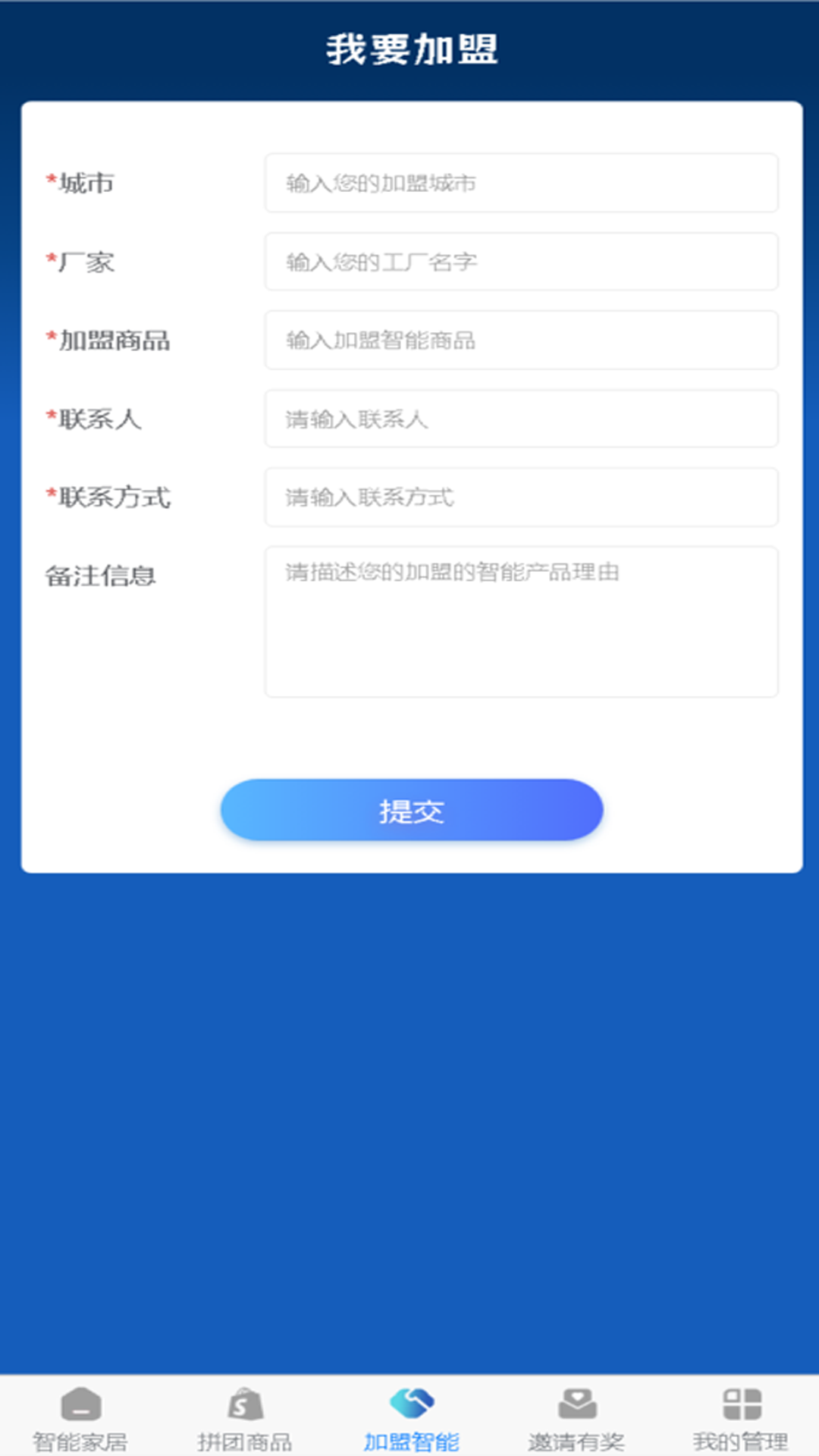This screenshot has width=819, height=1456.
Task: Tap the 备注信息 remarks text area
Action: click(x=521, y=621)
